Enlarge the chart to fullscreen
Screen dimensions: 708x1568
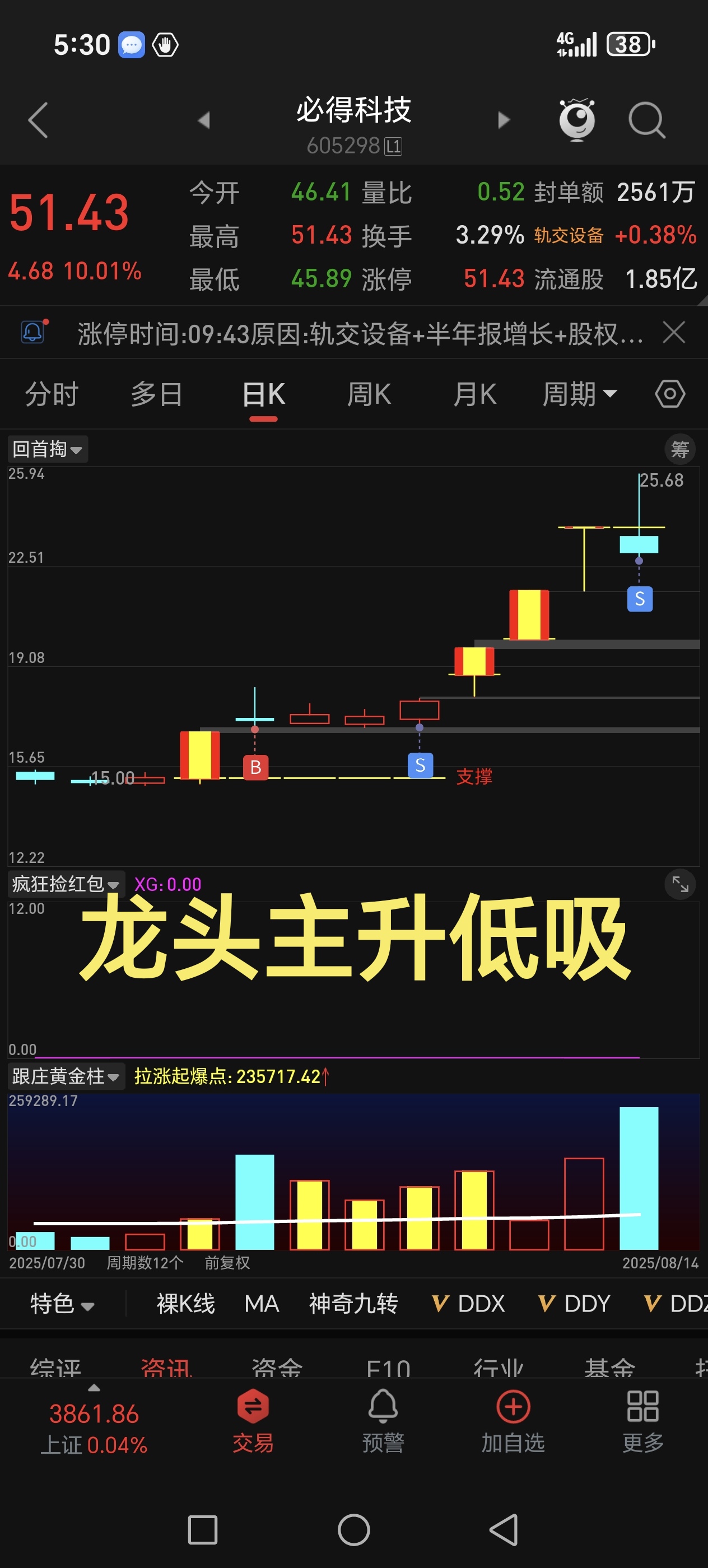[x=679, y=884]
